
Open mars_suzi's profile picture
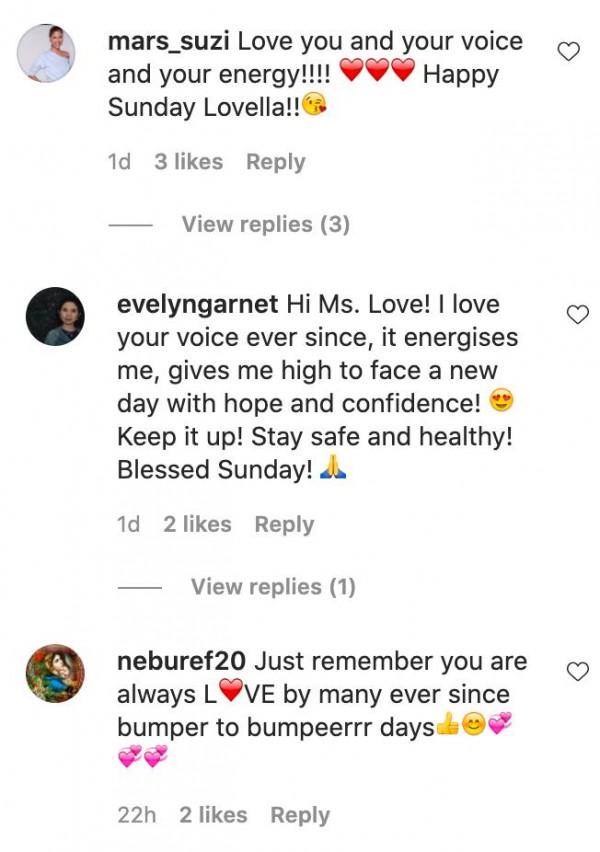(x=46, y=52)
